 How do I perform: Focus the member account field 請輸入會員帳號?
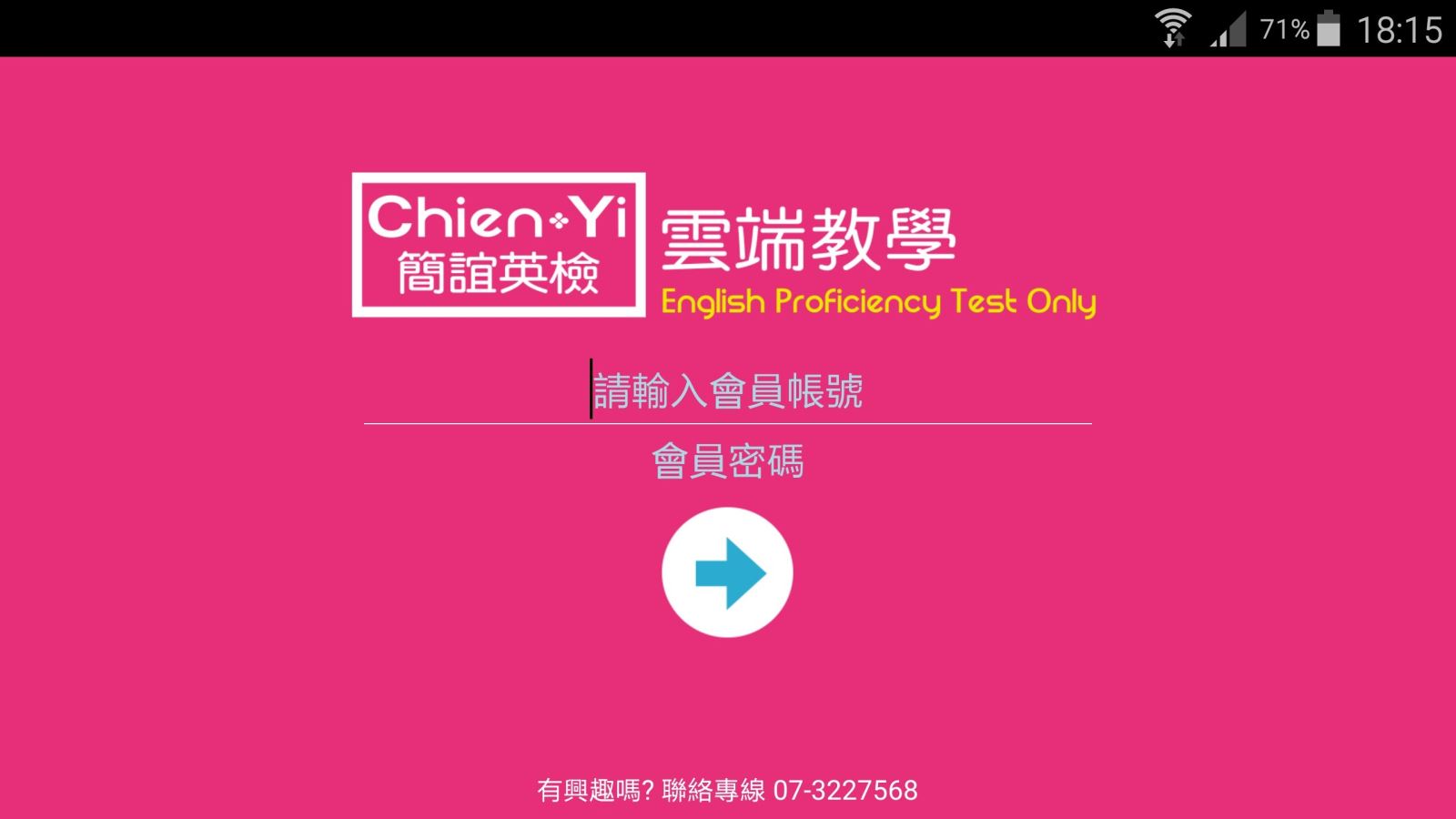[727, 391]
